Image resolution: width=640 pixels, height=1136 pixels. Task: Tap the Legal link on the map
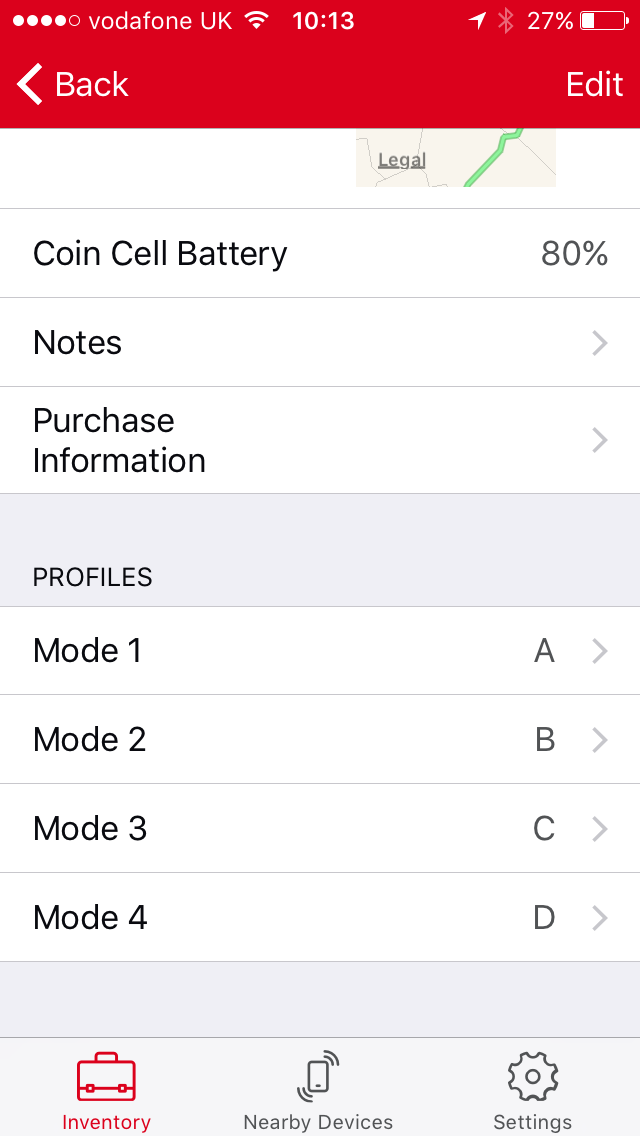[402, 160]
